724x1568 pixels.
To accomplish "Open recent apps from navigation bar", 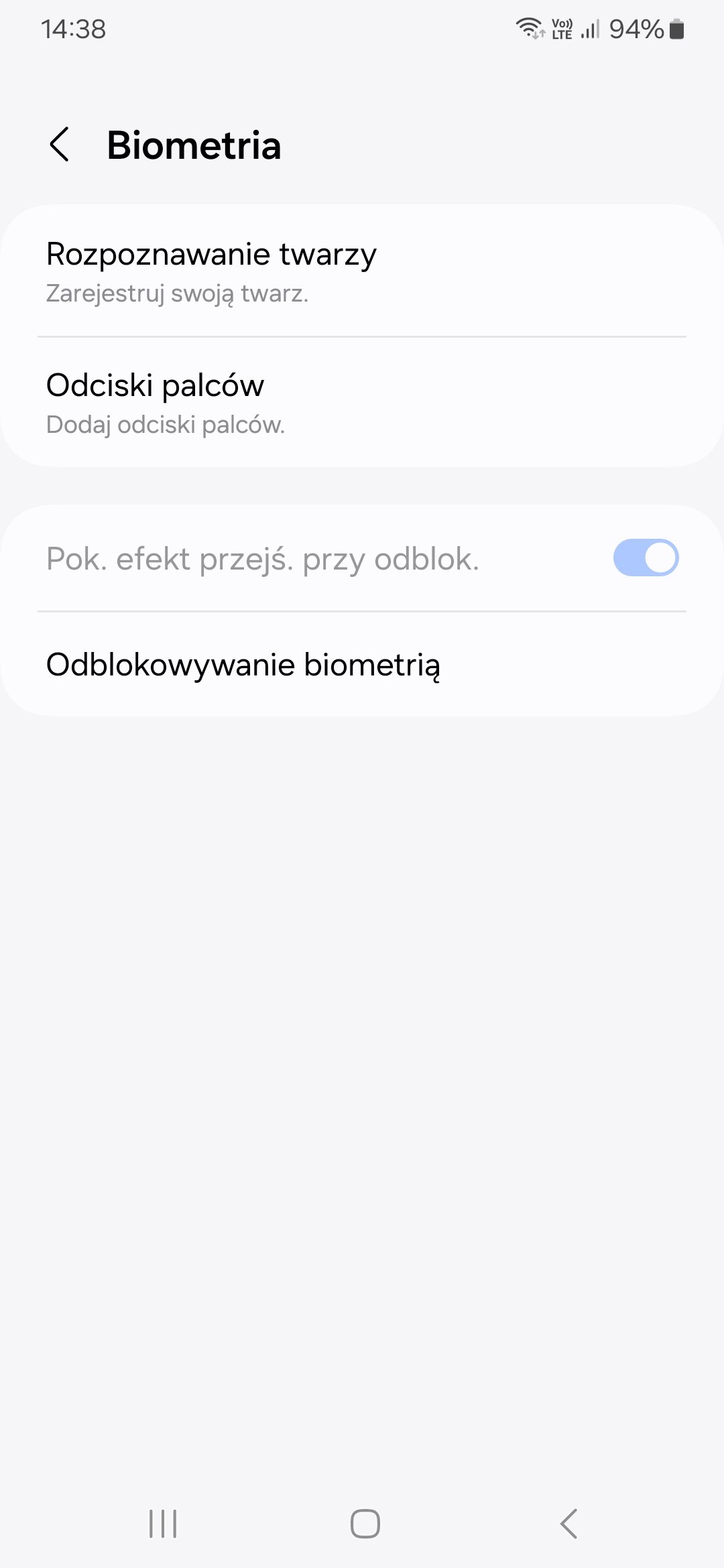I will [163, 1523].
